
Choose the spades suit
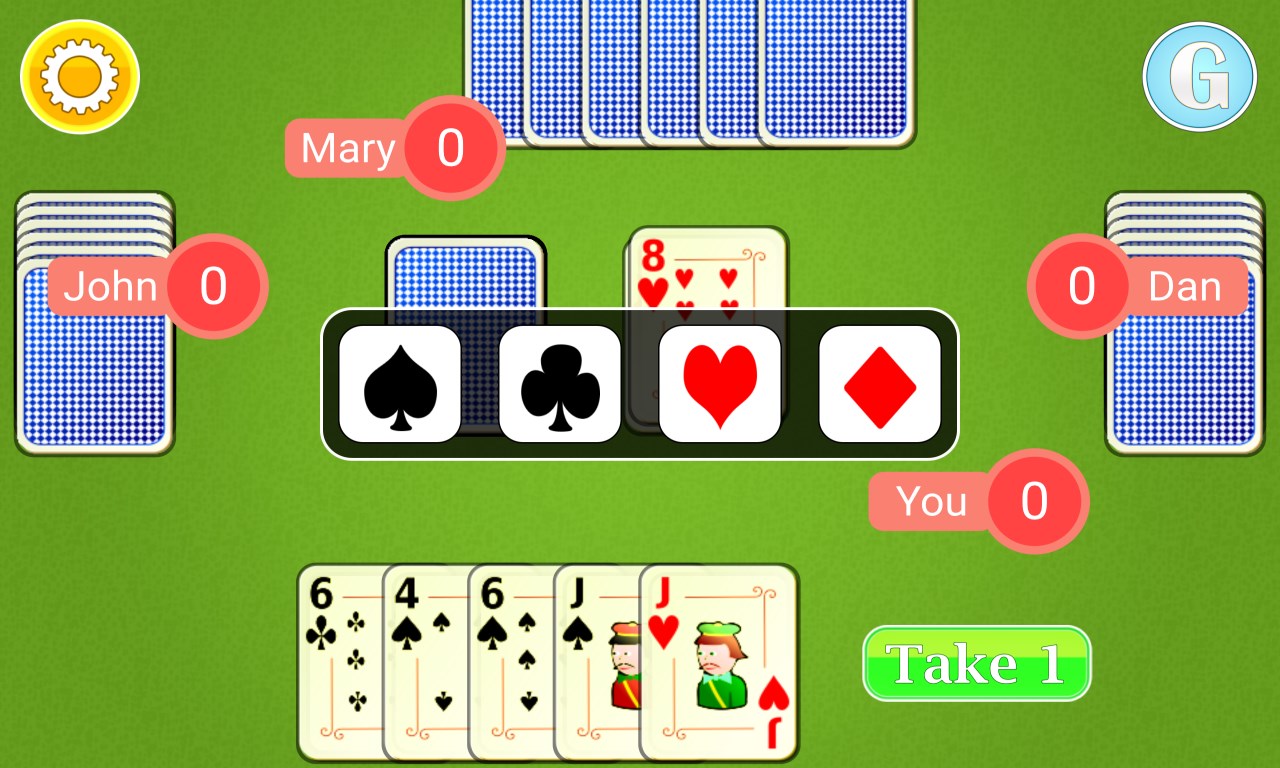click(x=400, y=384)
